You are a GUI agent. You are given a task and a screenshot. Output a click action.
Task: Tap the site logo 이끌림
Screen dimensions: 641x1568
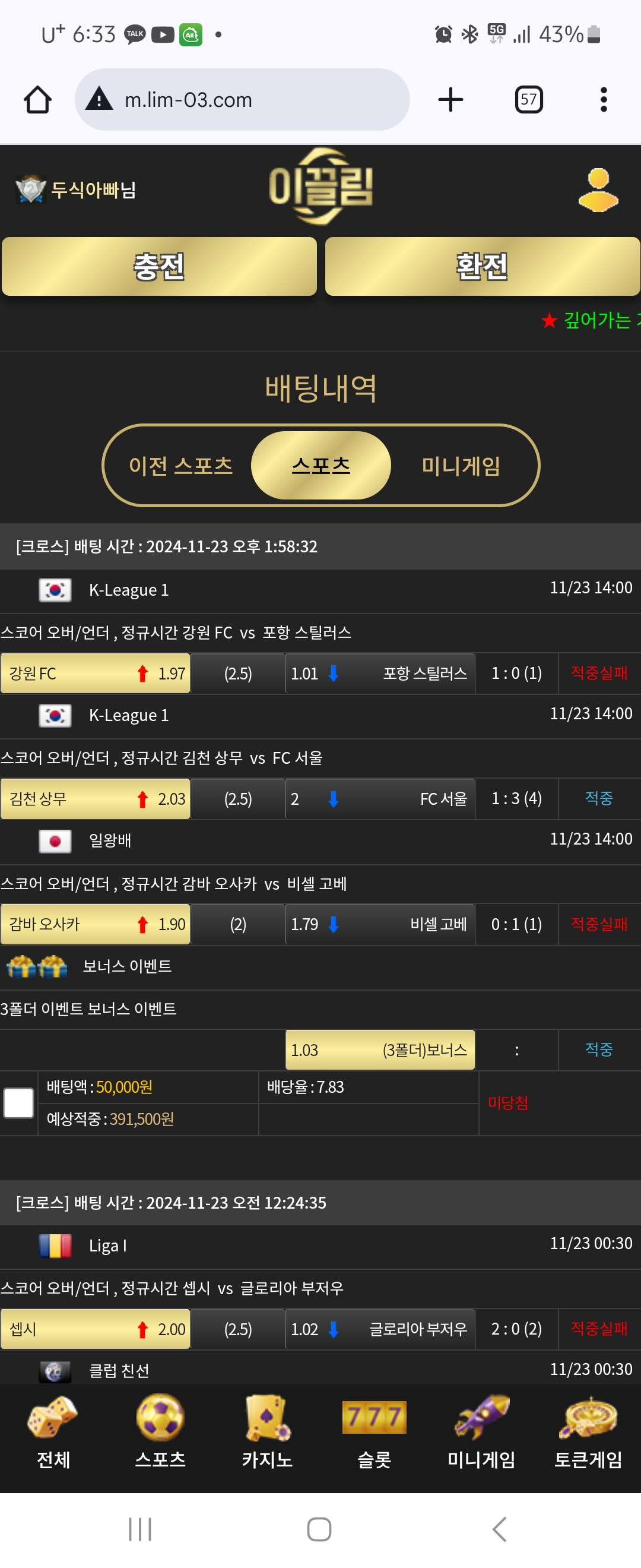(320, 186)
